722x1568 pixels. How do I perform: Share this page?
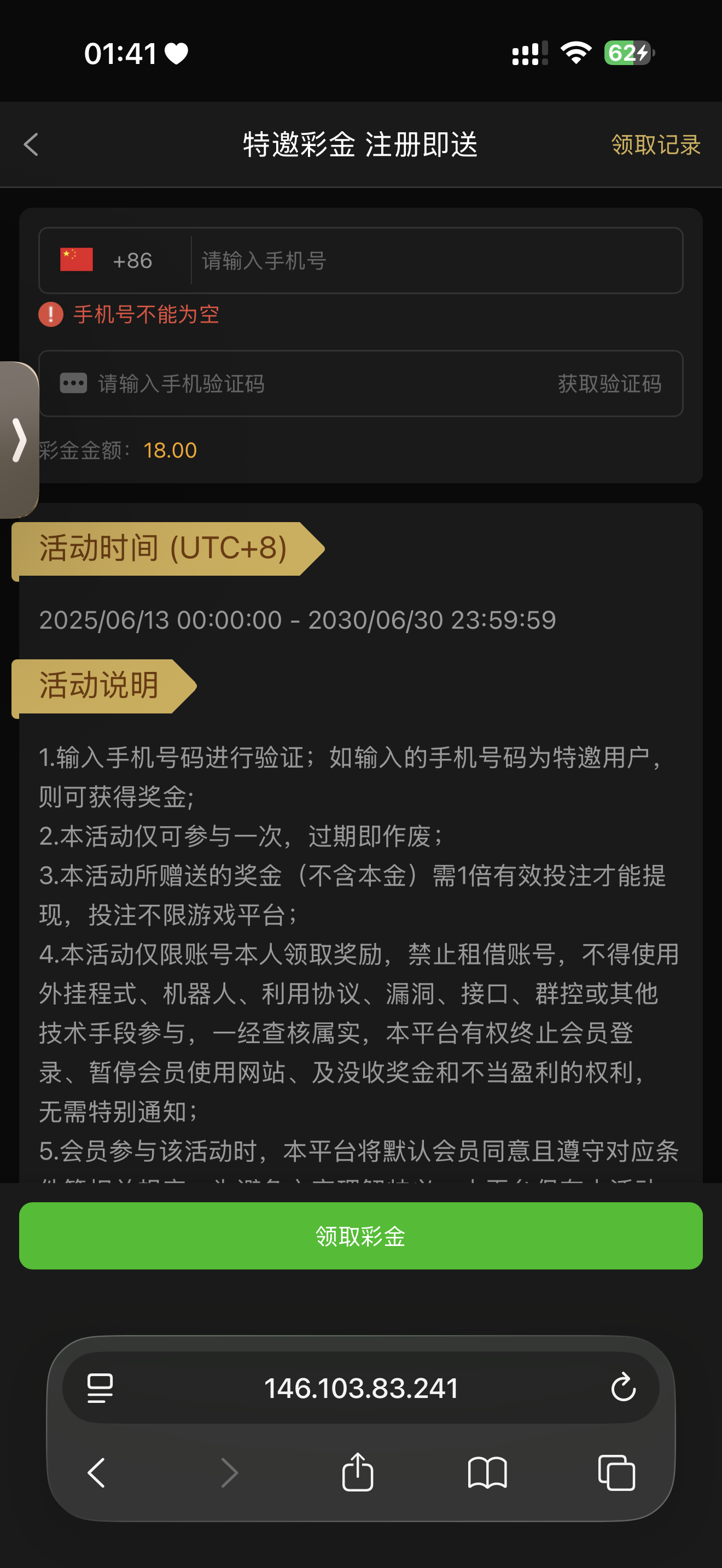point(357,1472)
